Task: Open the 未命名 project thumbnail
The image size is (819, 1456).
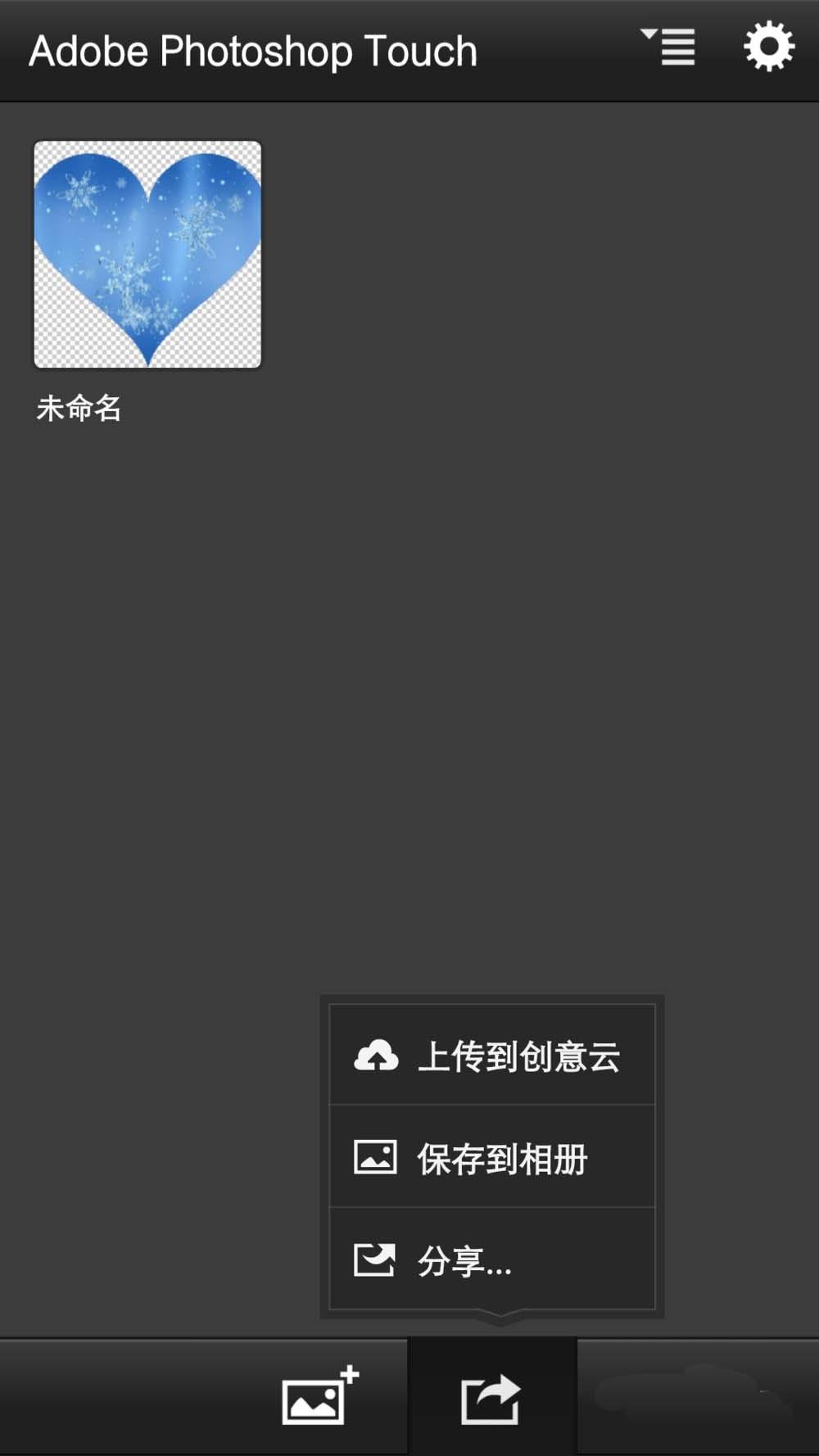Action: point(147,254)
